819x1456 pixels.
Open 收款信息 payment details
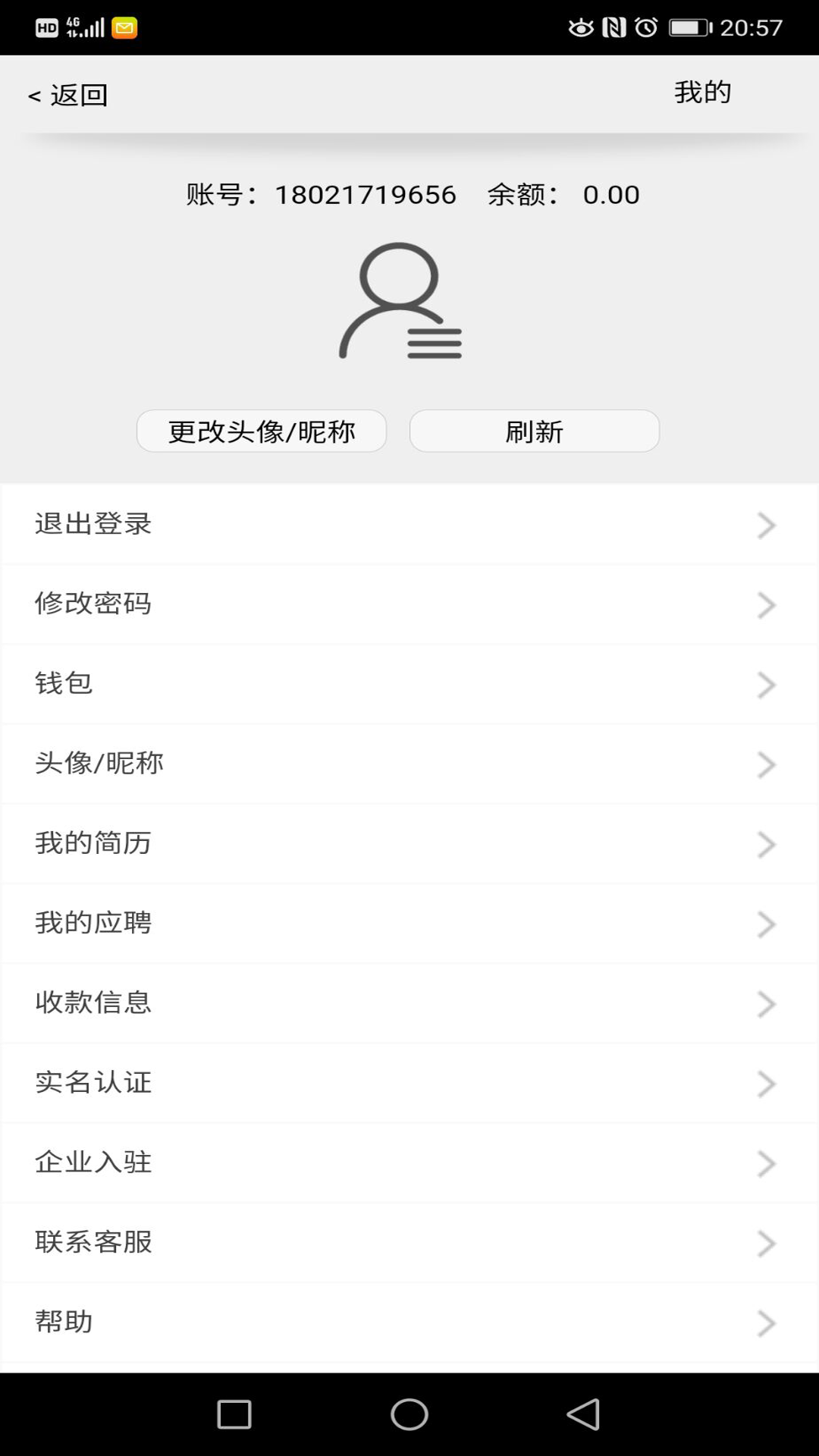pyautogui.click(x=409, y=1003)
